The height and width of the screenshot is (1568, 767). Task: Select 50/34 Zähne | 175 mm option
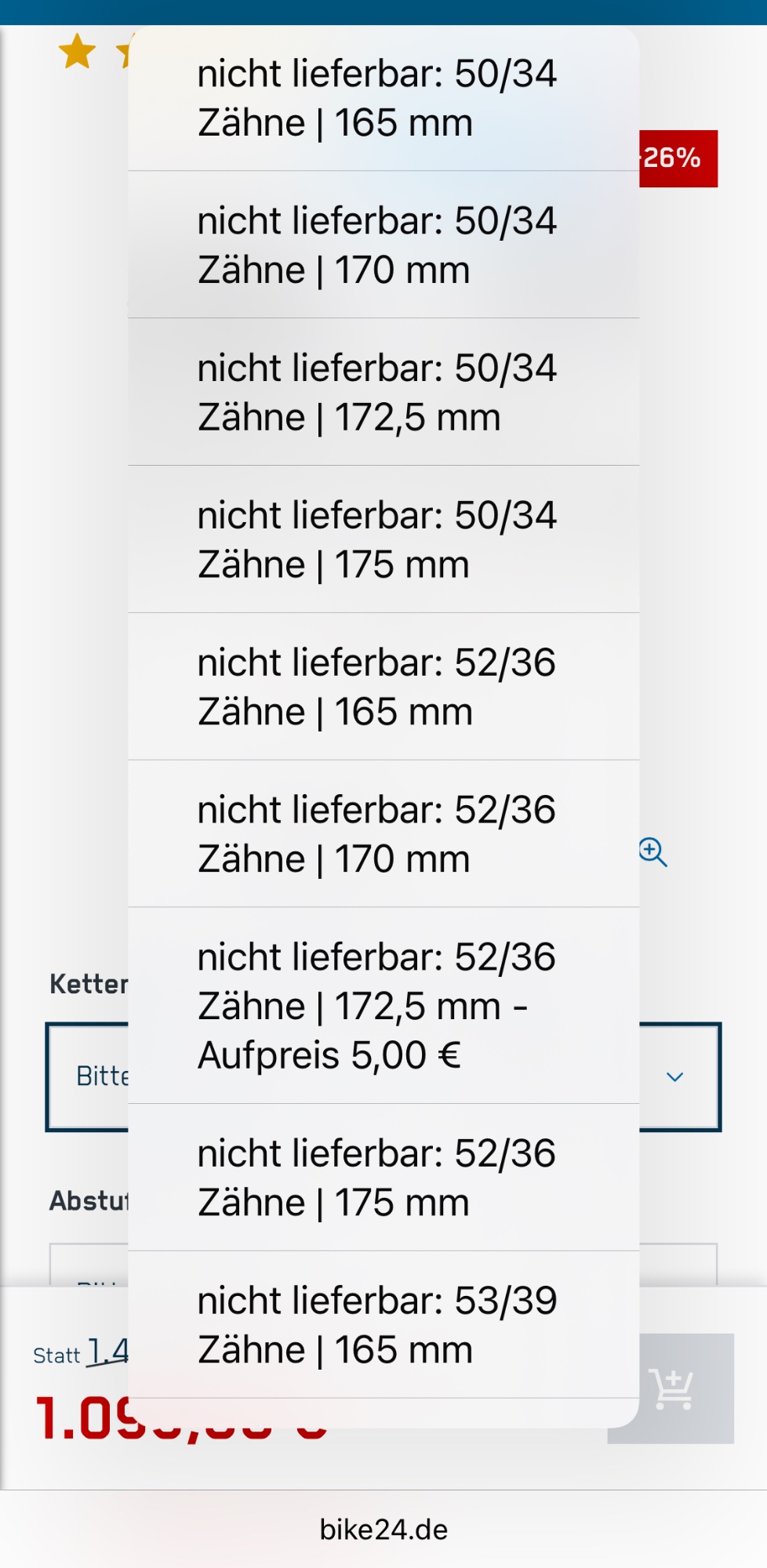click(x=383, y=539)
